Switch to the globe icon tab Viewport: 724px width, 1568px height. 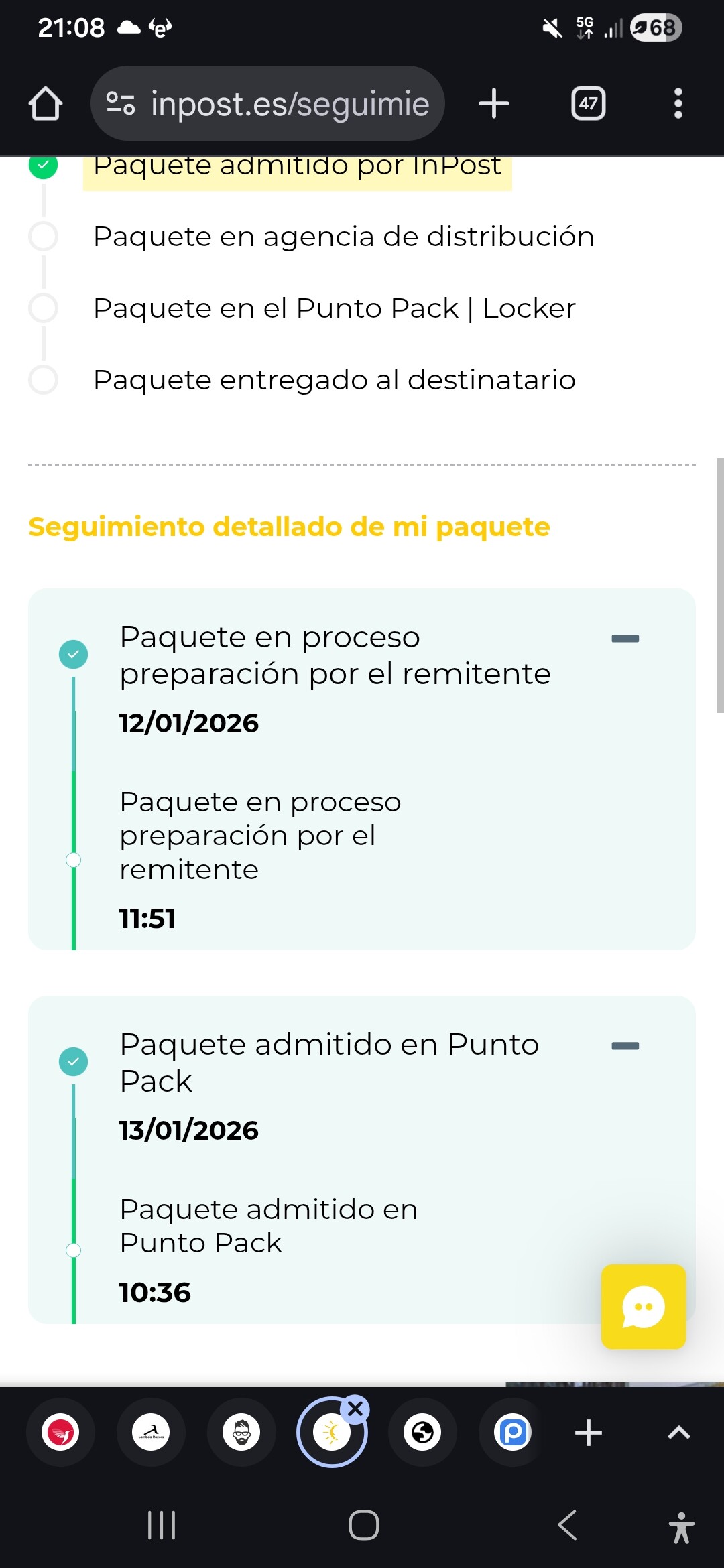[x=422, y=1433]
